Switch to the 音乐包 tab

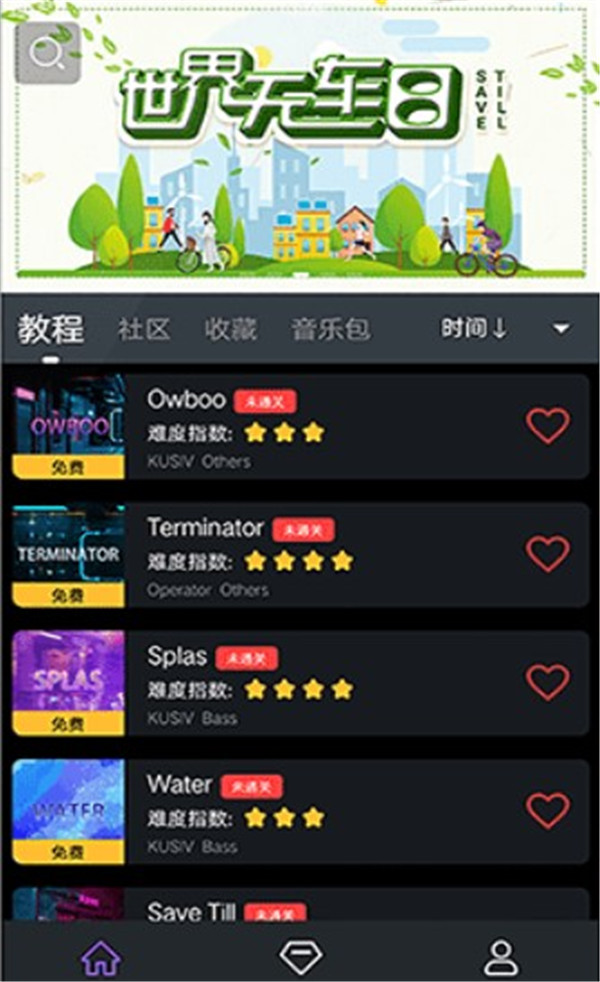pyautogui.click(x=330, y=329)
